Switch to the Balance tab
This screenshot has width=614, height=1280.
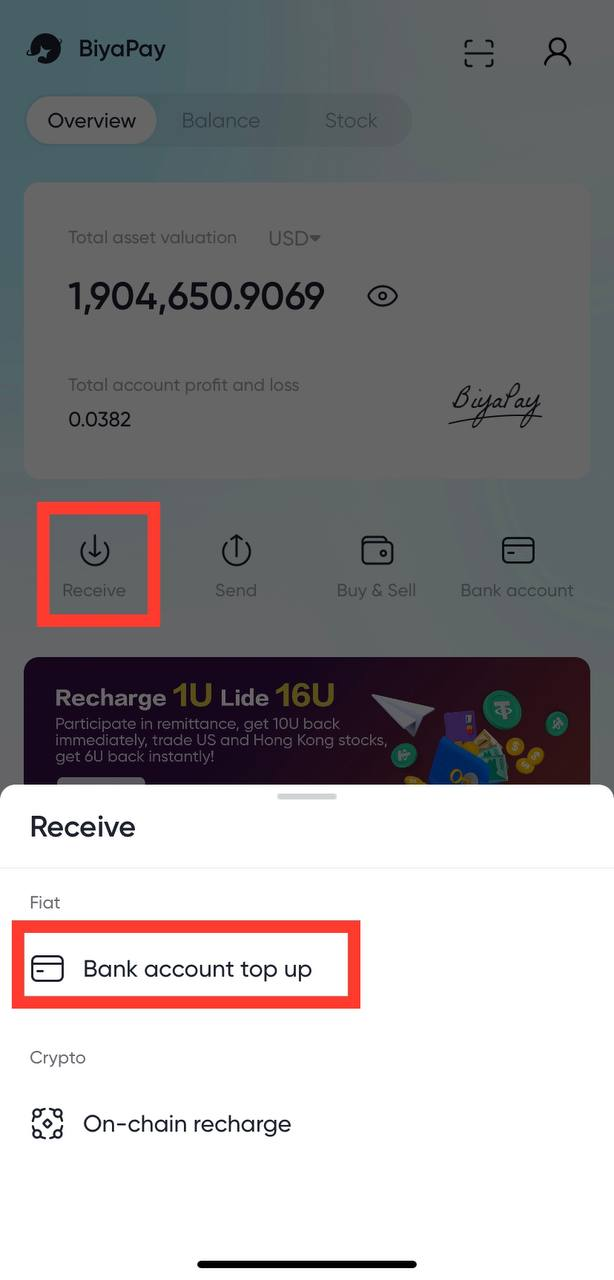pyautogui.click(x=220, y=121)
